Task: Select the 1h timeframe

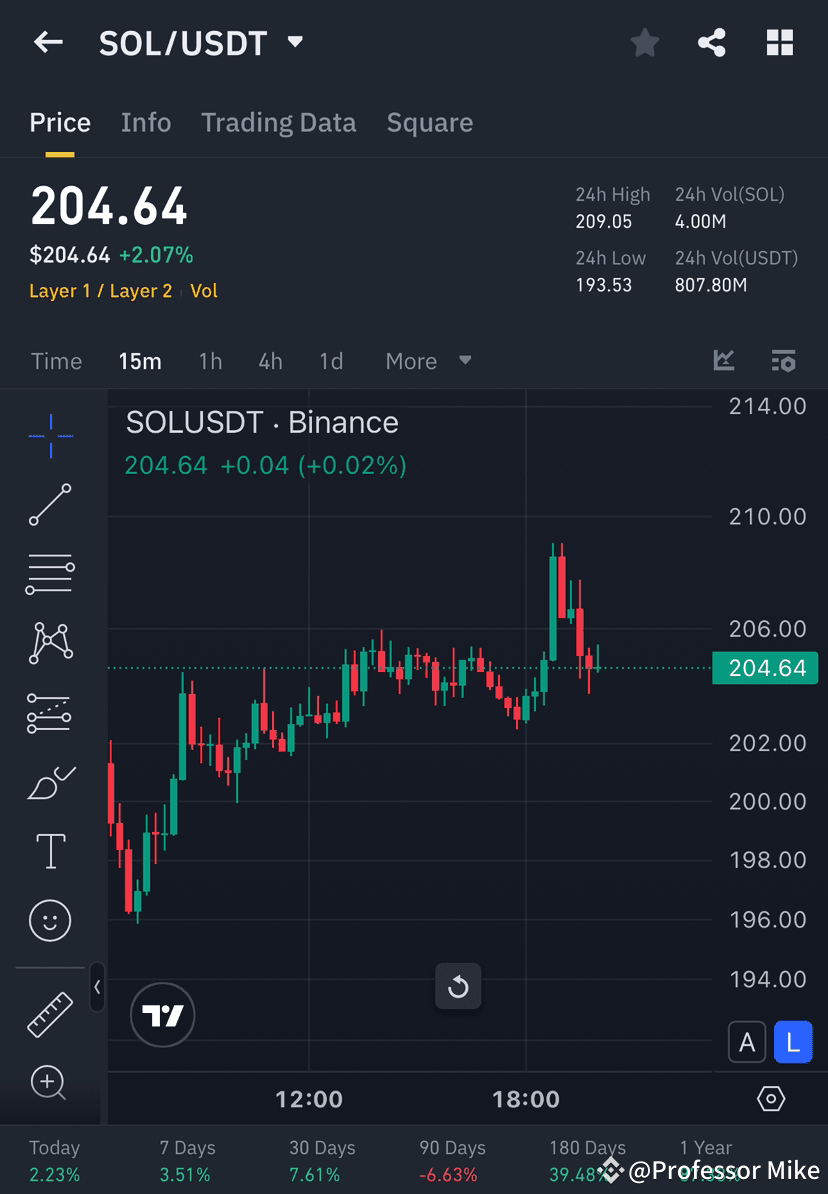Action: 210,361
